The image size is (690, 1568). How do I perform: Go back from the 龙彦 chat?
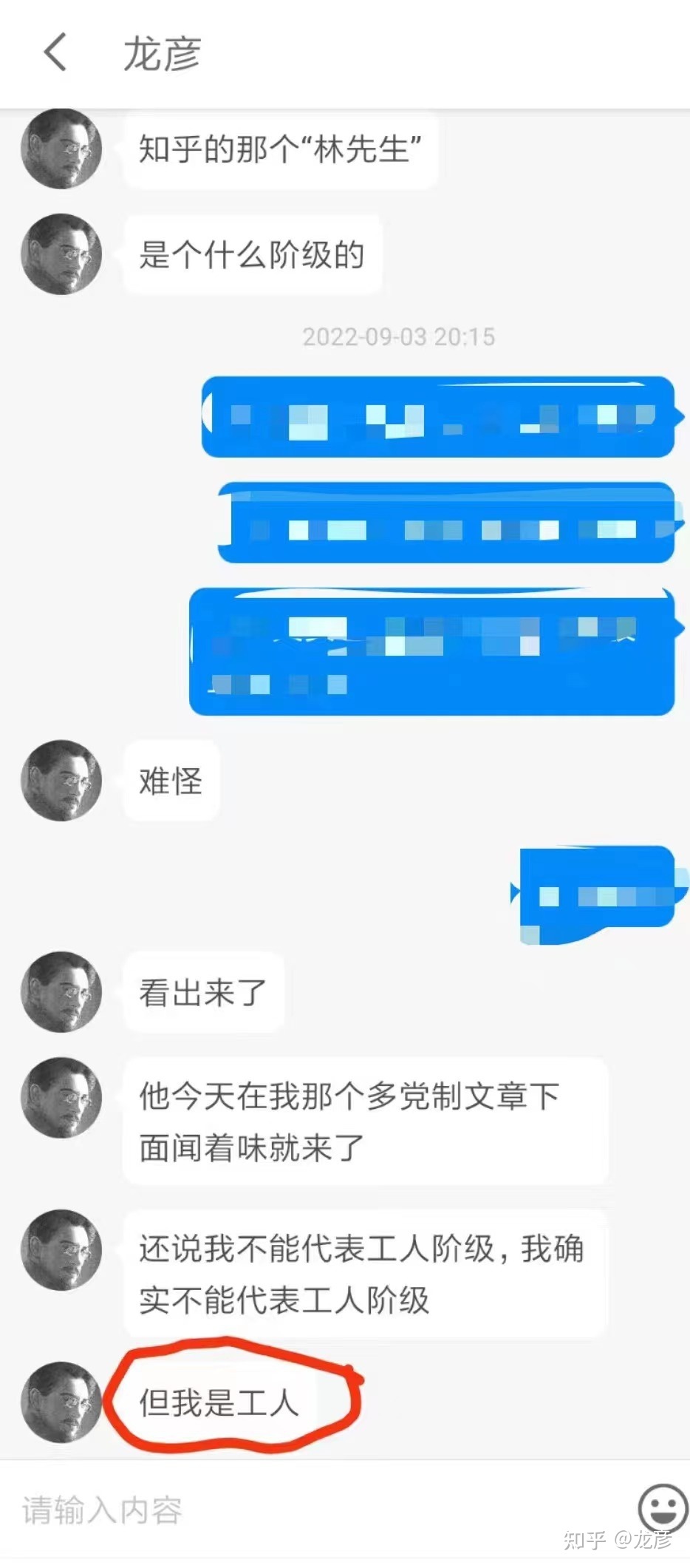[55, 52]
